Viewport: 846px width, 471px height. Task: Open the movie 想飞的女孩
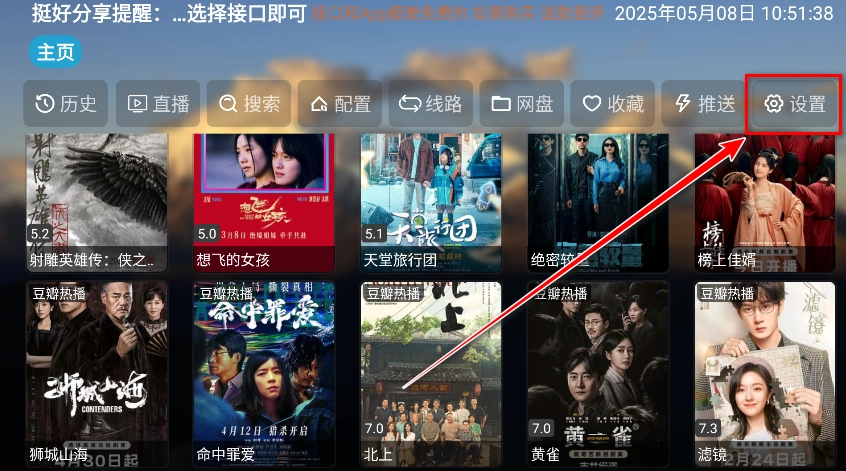pos(264,200)
